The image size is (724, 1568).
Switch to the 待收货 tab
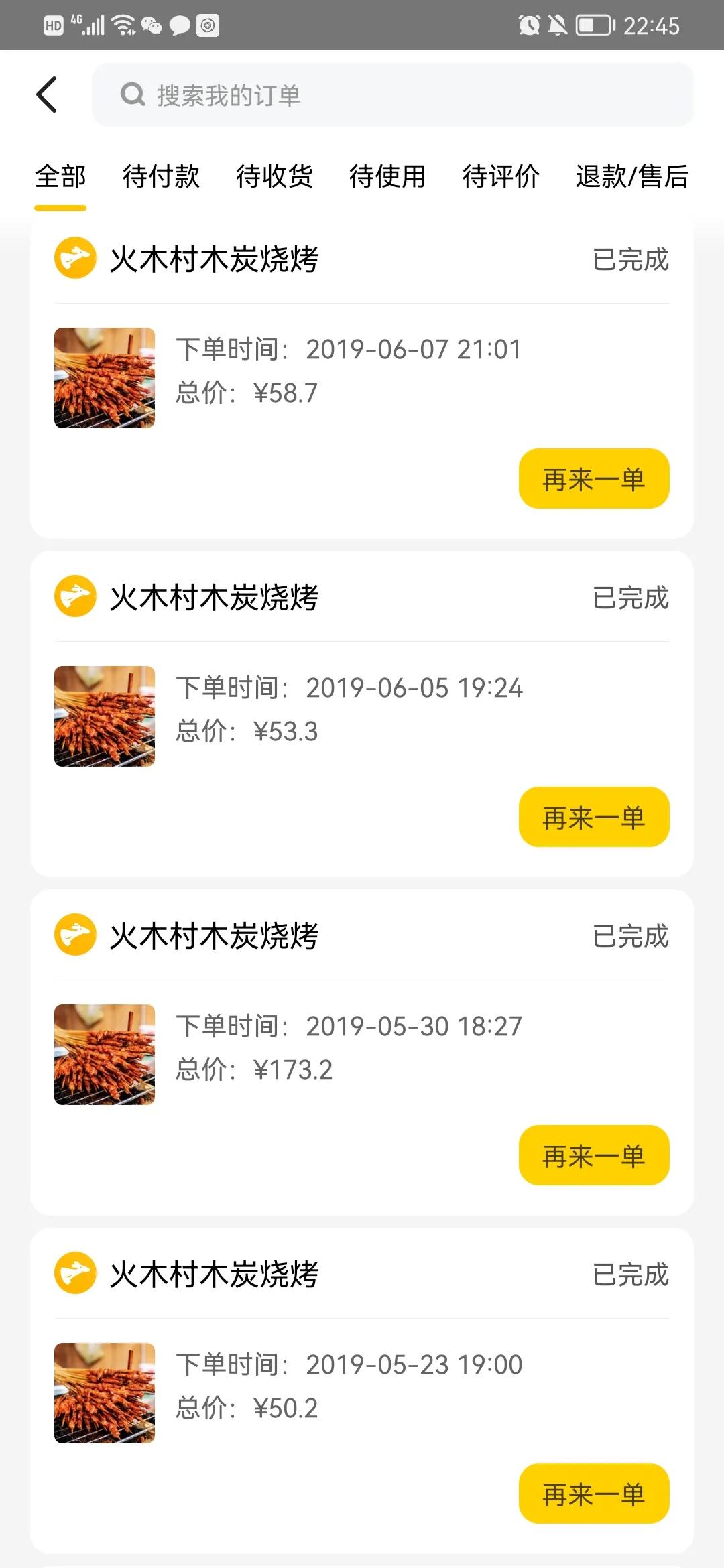[276, 176]
